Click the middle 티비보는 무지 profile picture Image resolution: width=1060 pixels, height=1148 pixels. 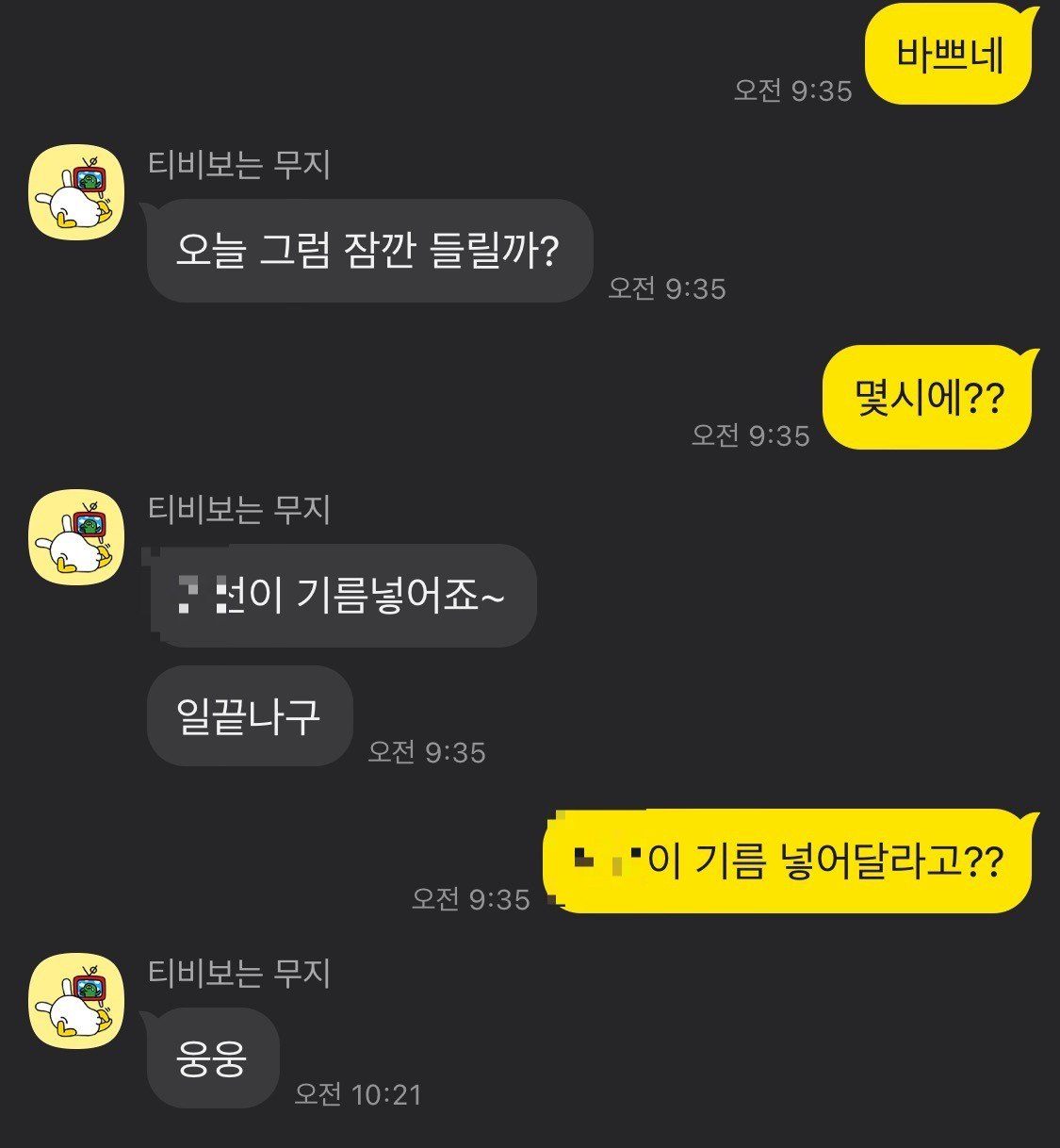point(77,535)
